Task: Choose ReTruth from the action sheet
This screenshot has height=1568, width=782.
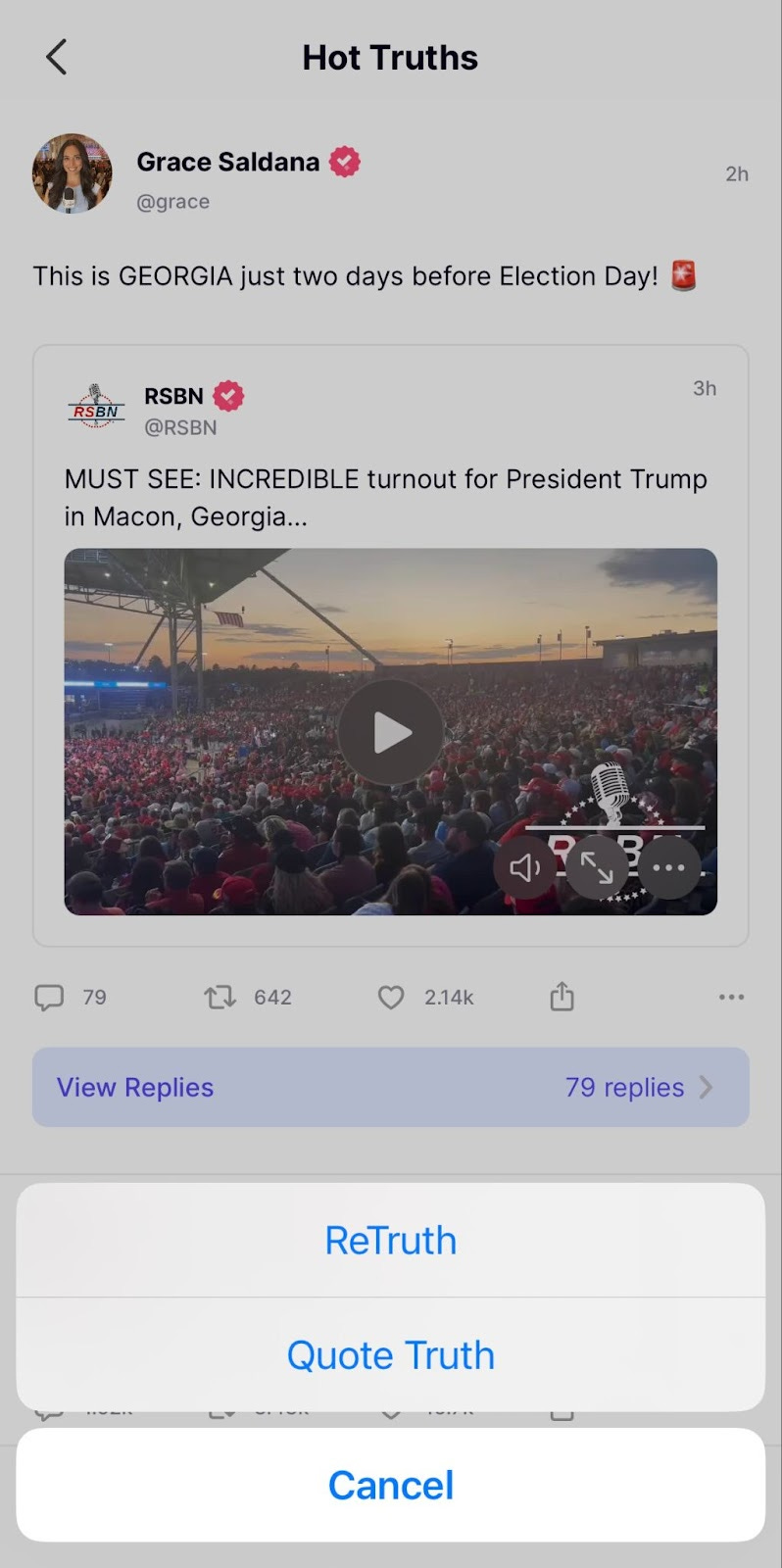Action: [x=390, y=1241]
